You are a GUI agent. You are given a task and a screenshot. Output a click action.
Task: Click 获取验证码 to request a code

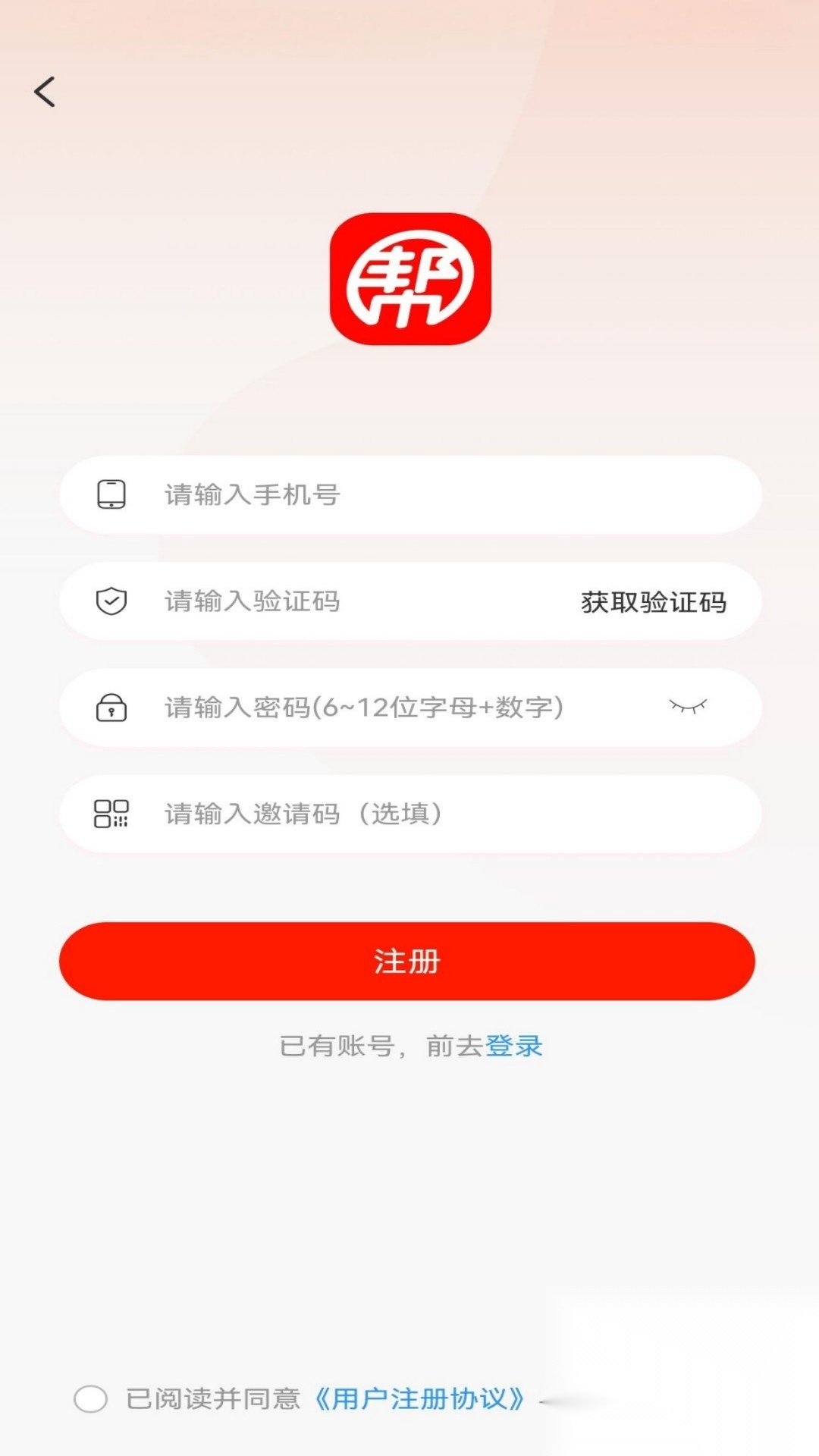[651, 601]
